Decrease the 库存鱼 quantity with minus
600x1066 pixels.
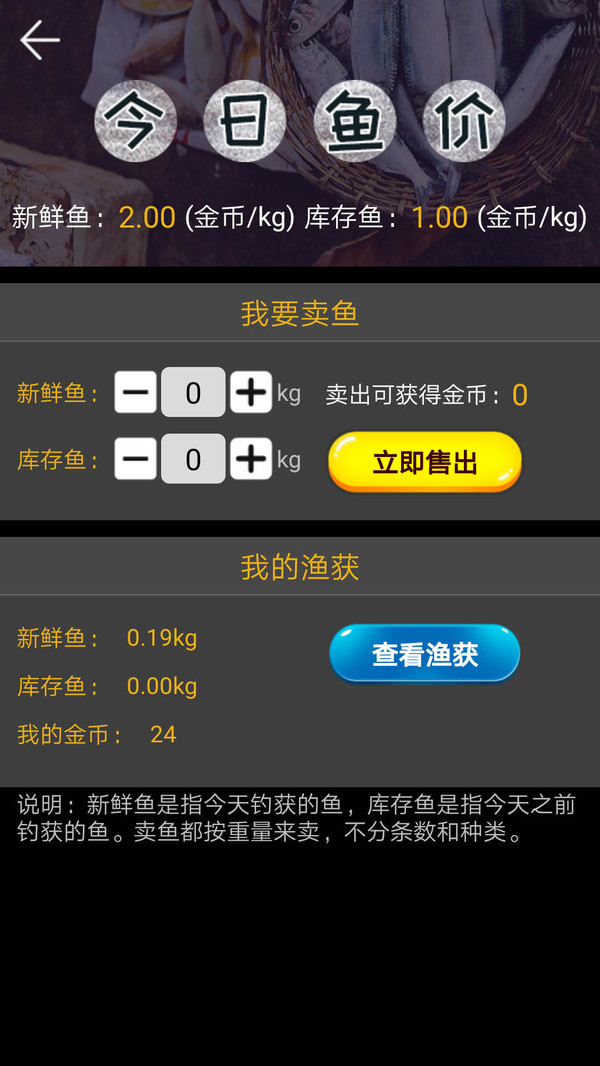[135, 459]
